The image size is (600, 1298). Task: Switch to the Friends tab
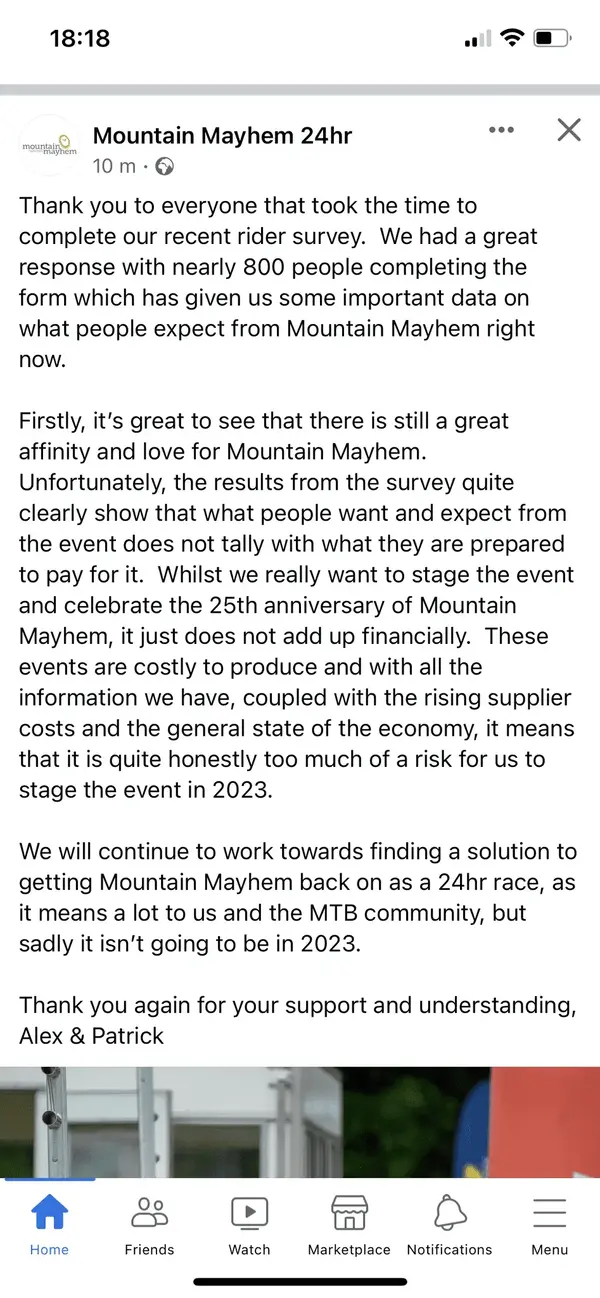click(x=149, y=1226)
